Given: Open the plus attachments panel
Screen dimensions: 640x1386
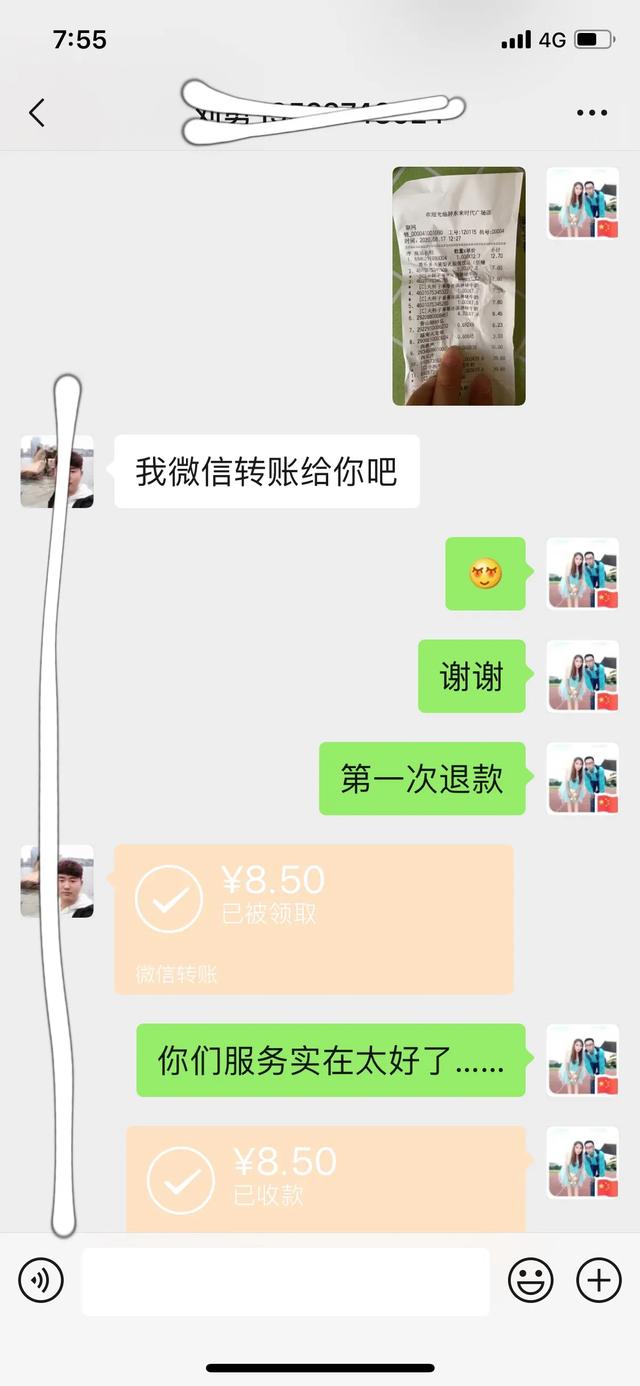Looking at the screenshot, I should [x=599, y=1280].
